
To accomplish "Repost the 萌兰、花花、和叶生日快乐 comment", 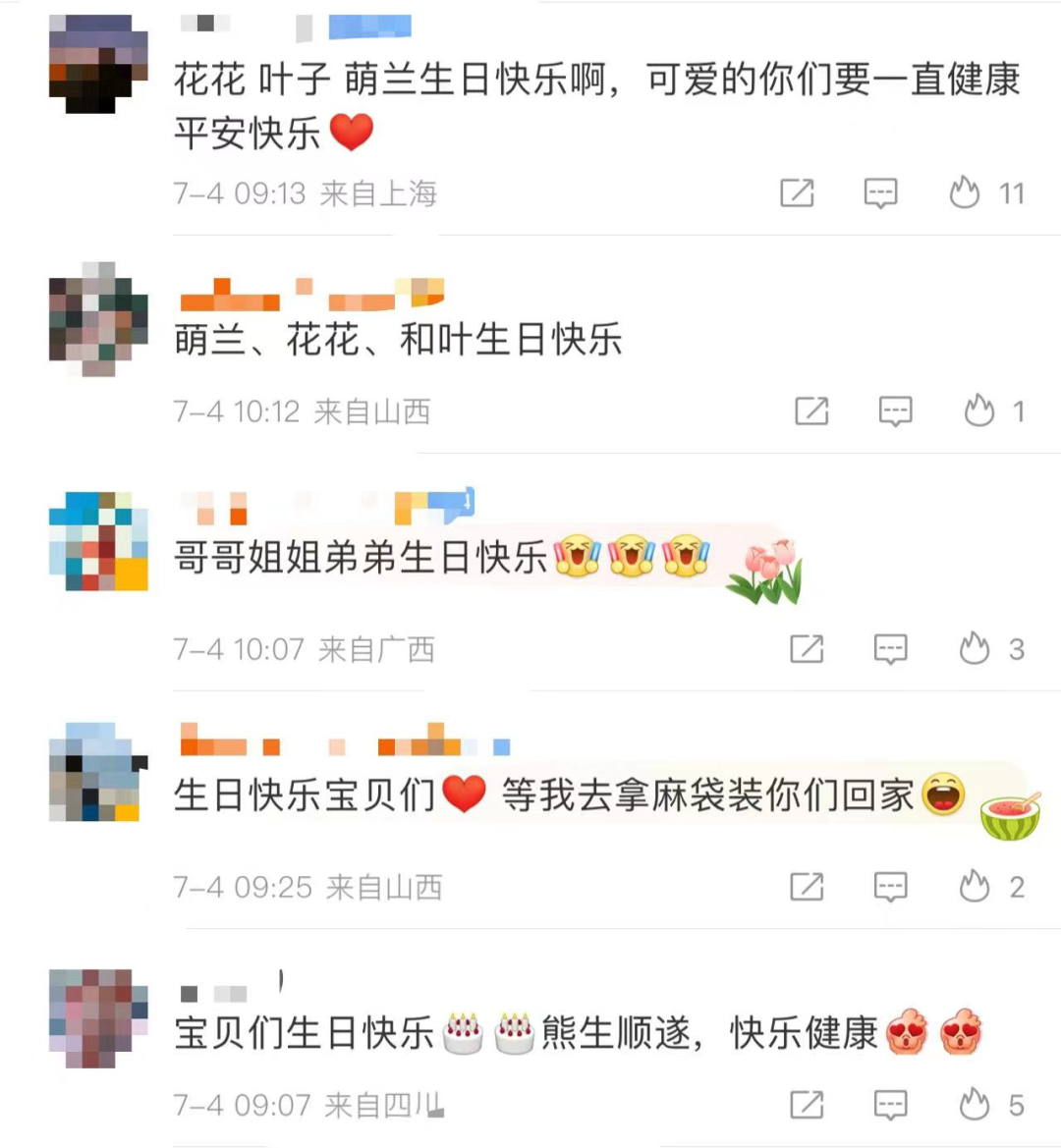I will pos(811,411).
